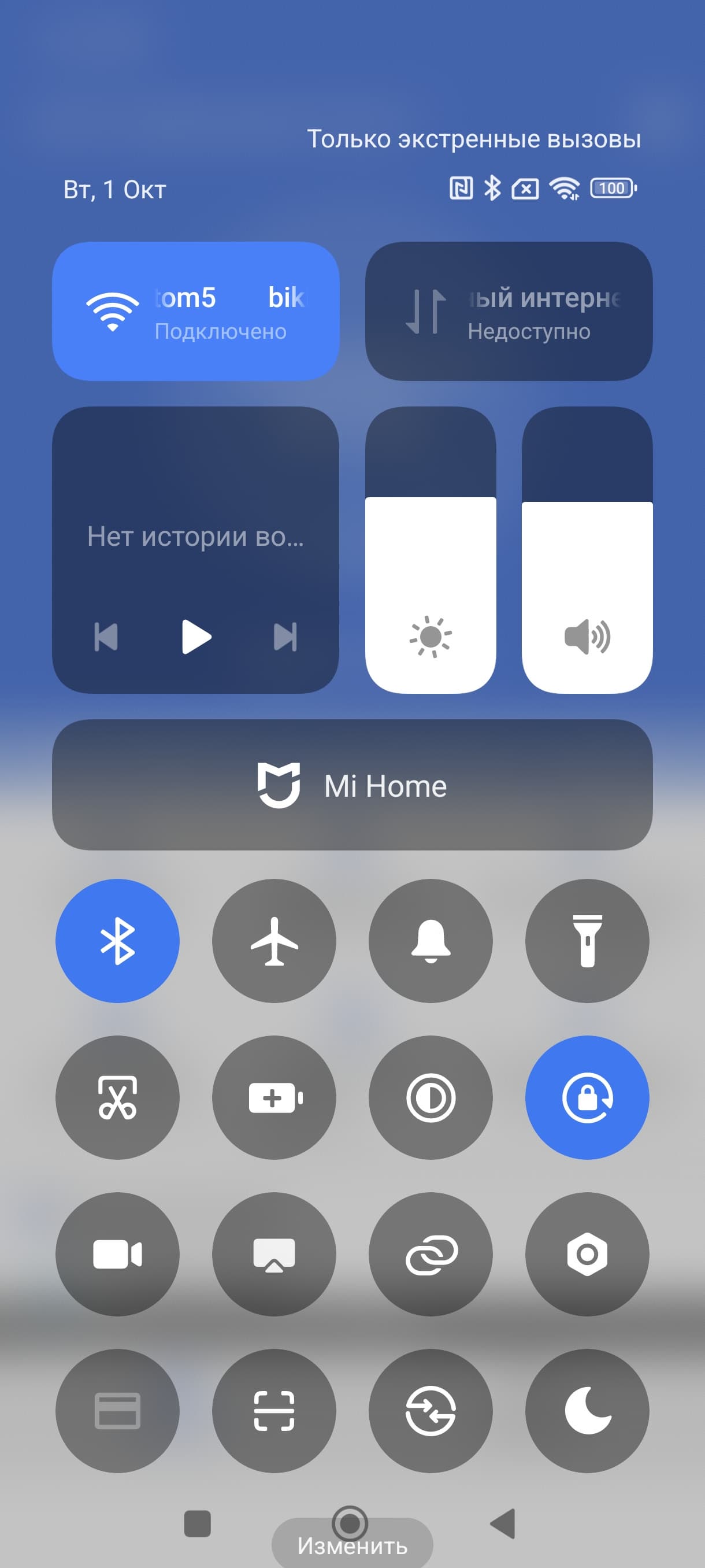Screen dimensions: 705x1568
Task: Turn on Do Not Disturb moon
Action: (587, 1411)
